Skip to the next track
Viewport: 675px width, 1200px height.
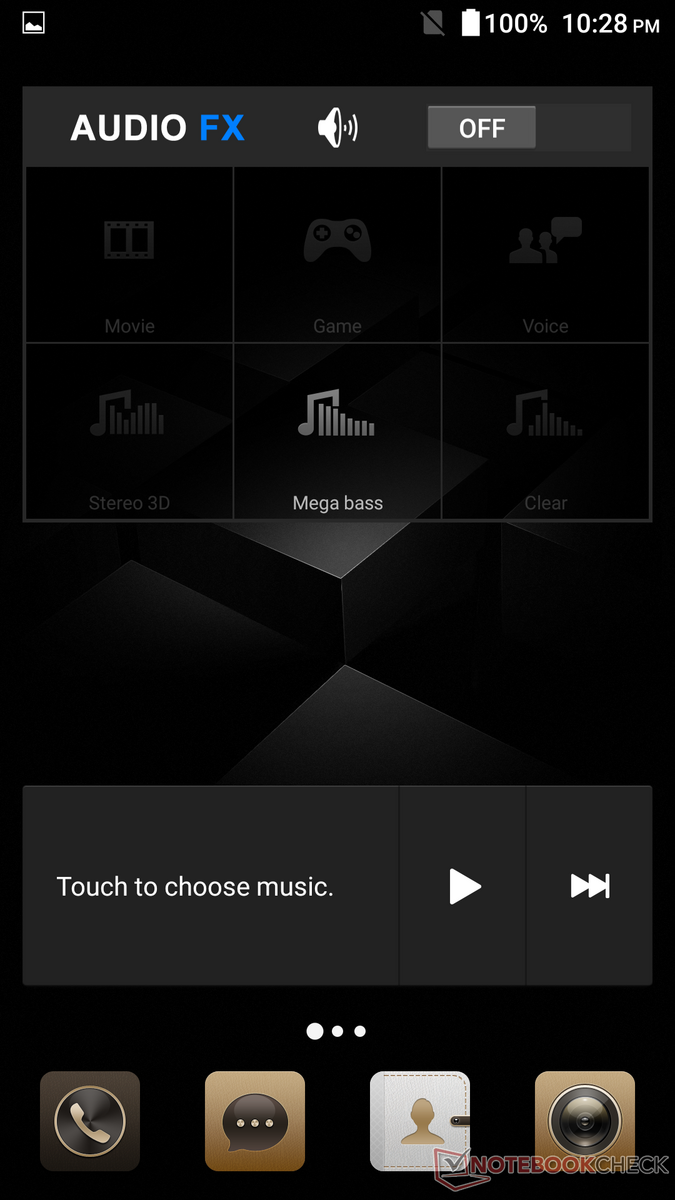pos(590,886)
